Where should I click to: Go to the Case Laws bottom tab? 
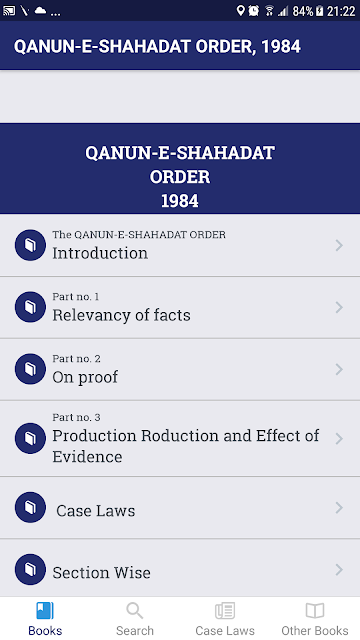225,619
